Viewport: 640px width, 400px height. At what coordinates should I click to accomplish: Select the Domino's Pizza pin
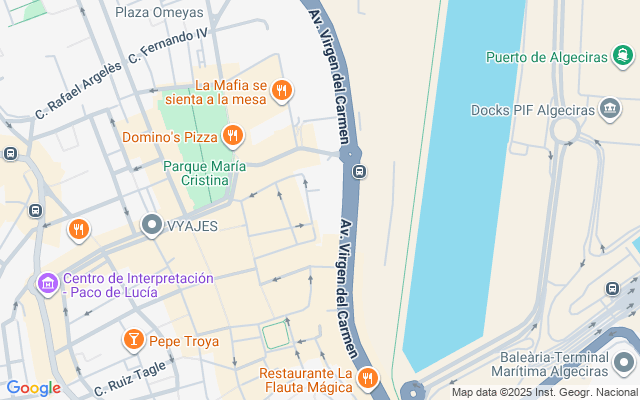pos(233,135)
